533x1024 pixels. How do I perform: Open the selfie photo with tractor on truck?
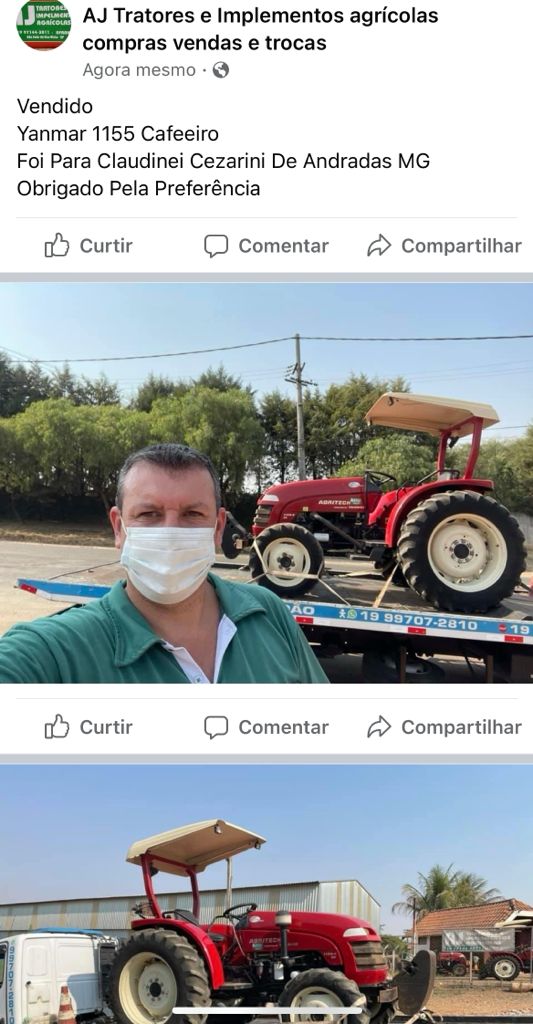tap(266, 483)
